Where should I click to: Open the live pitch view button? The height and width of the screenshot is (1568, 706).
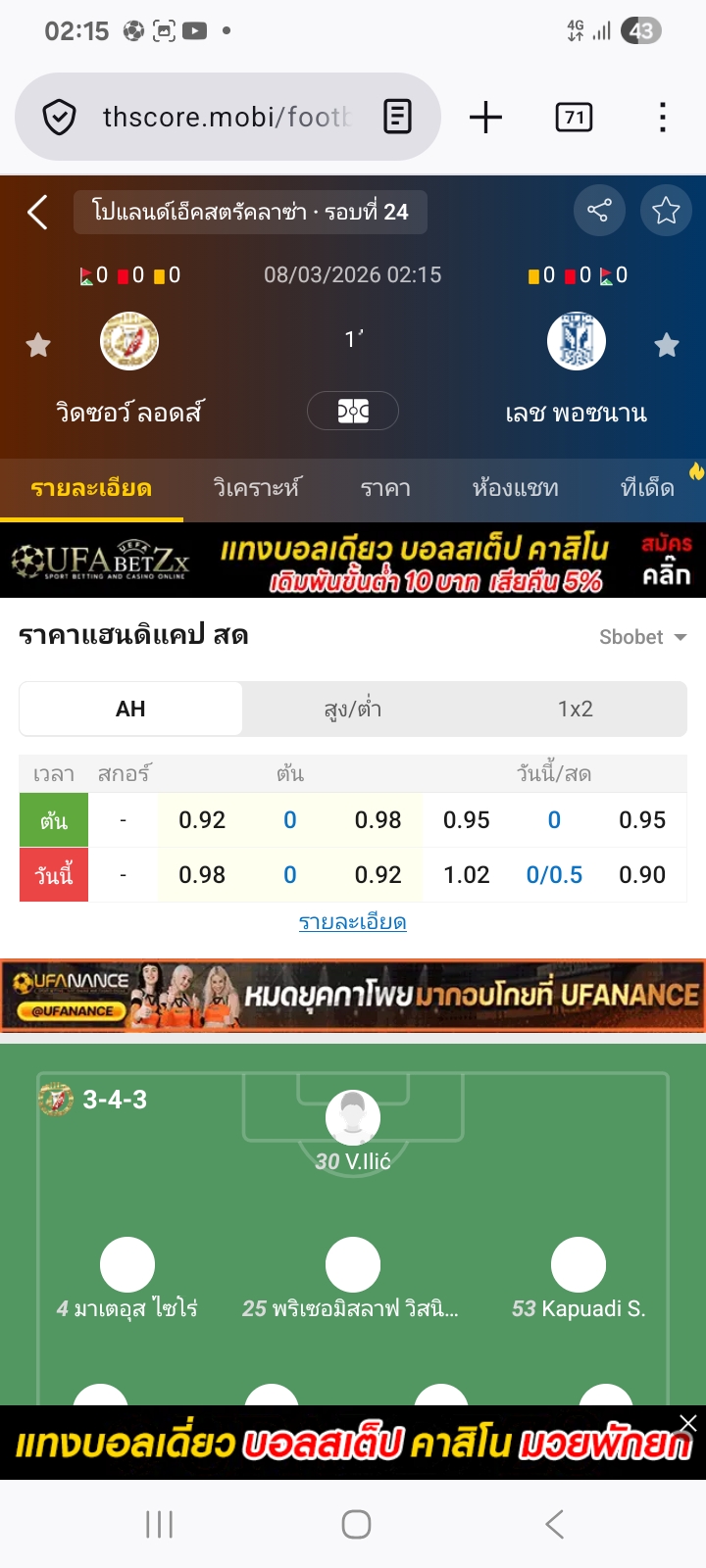click(353, 411)
